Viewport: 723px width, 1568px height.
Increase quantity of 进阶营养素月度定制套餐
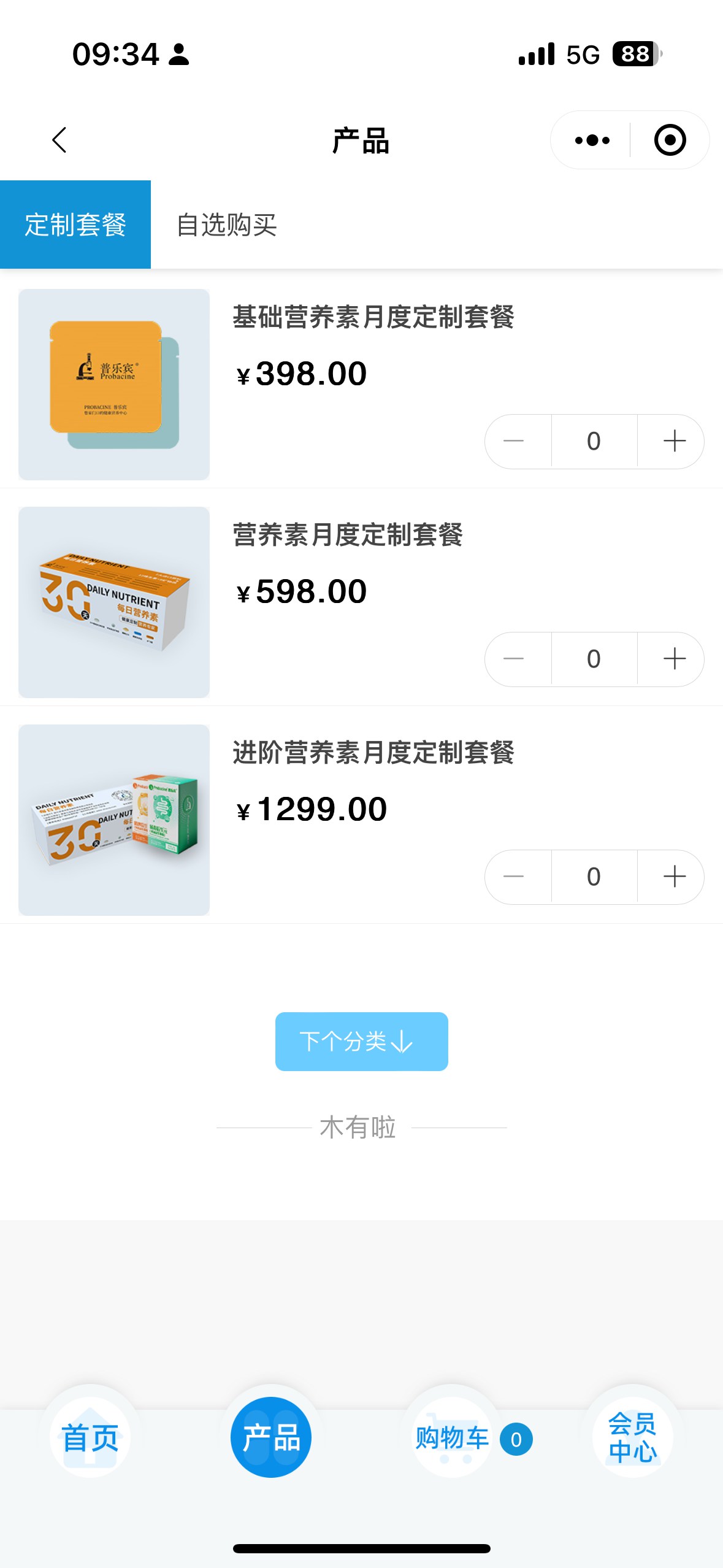click(673, 877)
